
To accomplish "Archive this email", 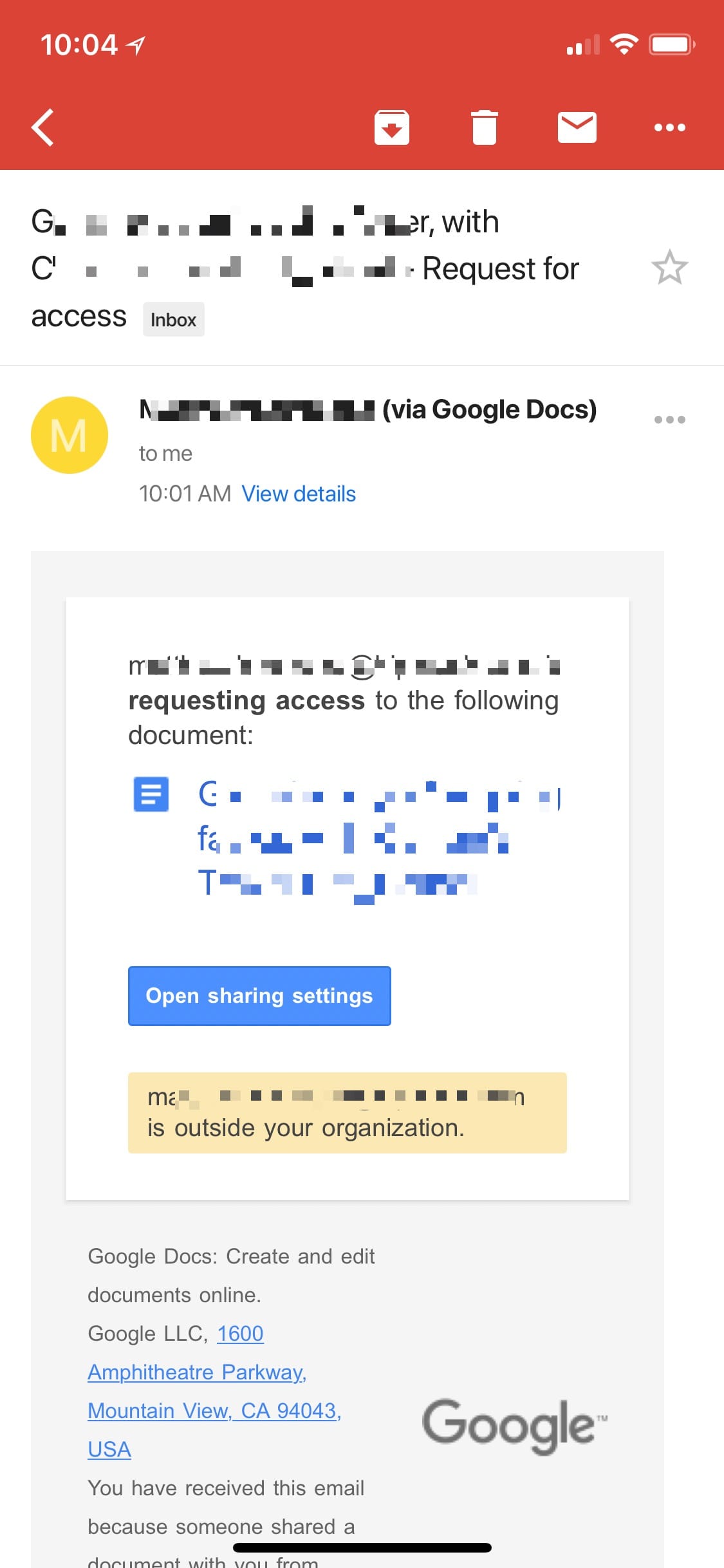I will pyautogui.click(x=392, y=127).
